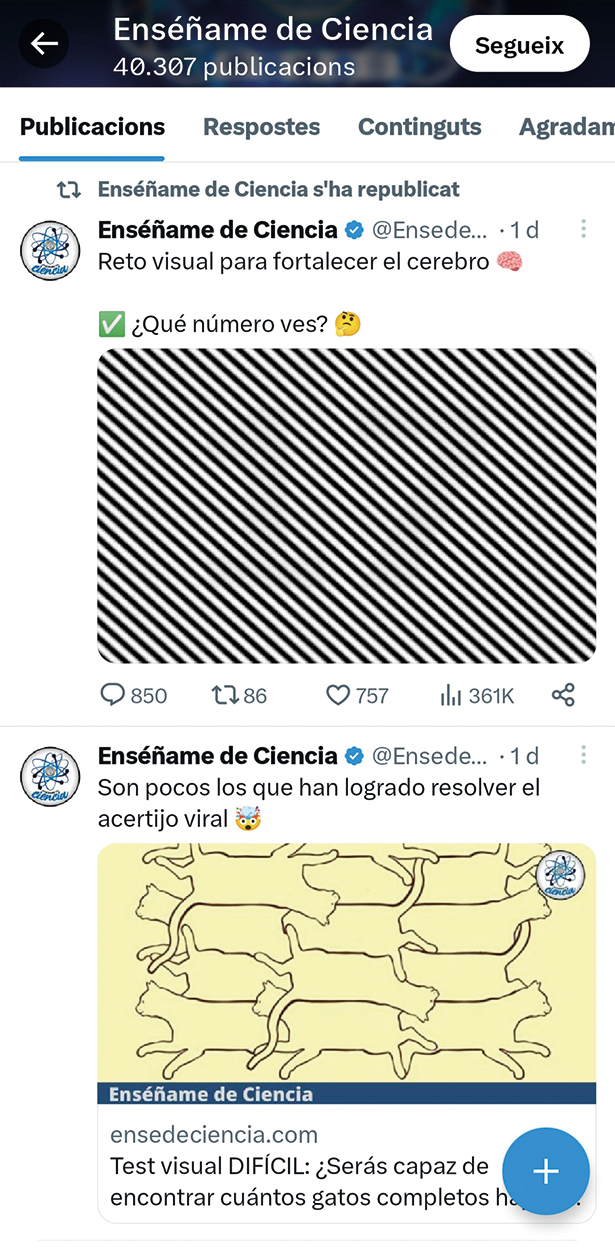Switch to the Continguts tab
Screen dimensions: 615x1250
coord(419,127)
